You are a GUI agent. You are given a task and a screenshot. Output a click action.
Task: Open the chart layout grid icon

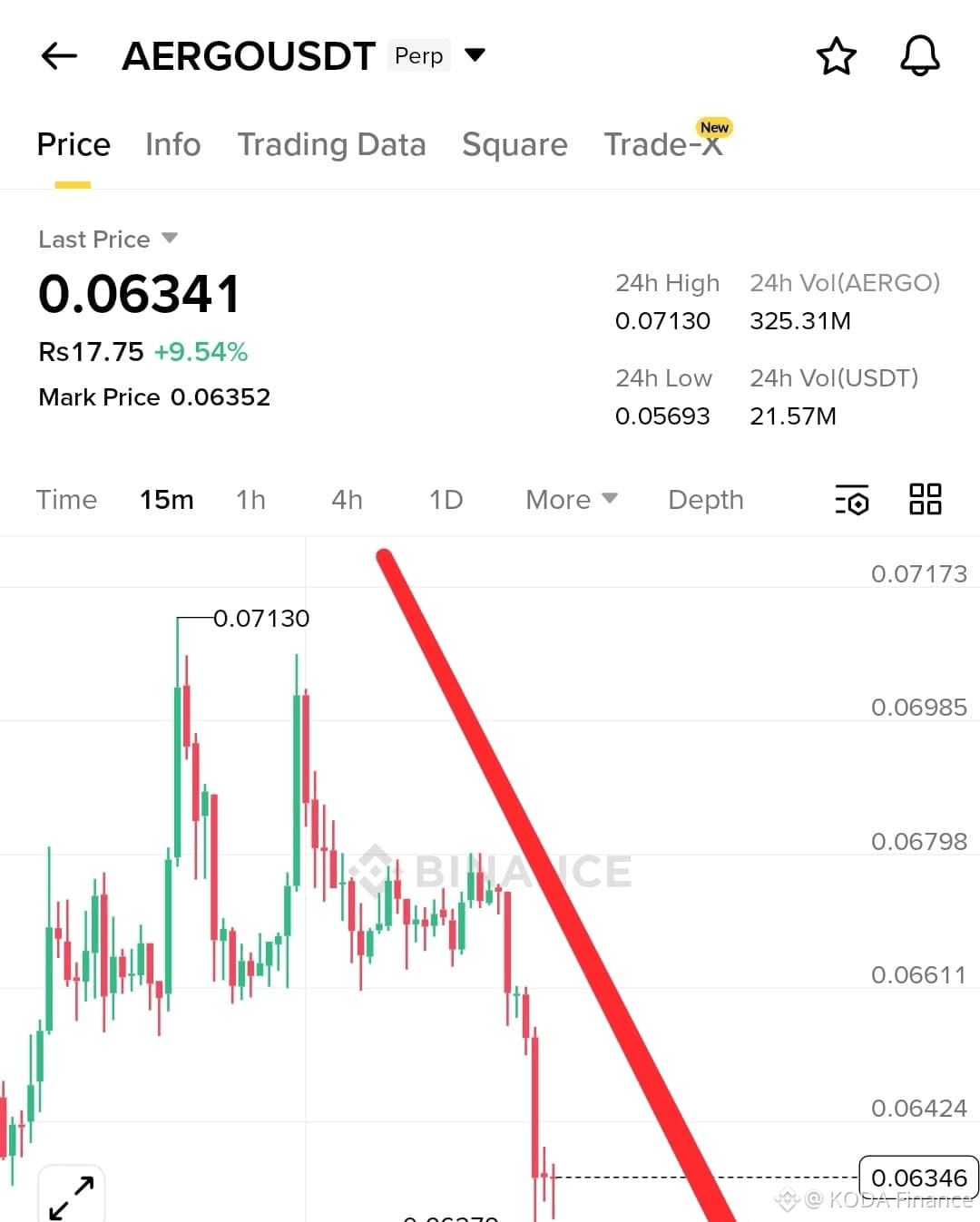(x=925, y=500)
